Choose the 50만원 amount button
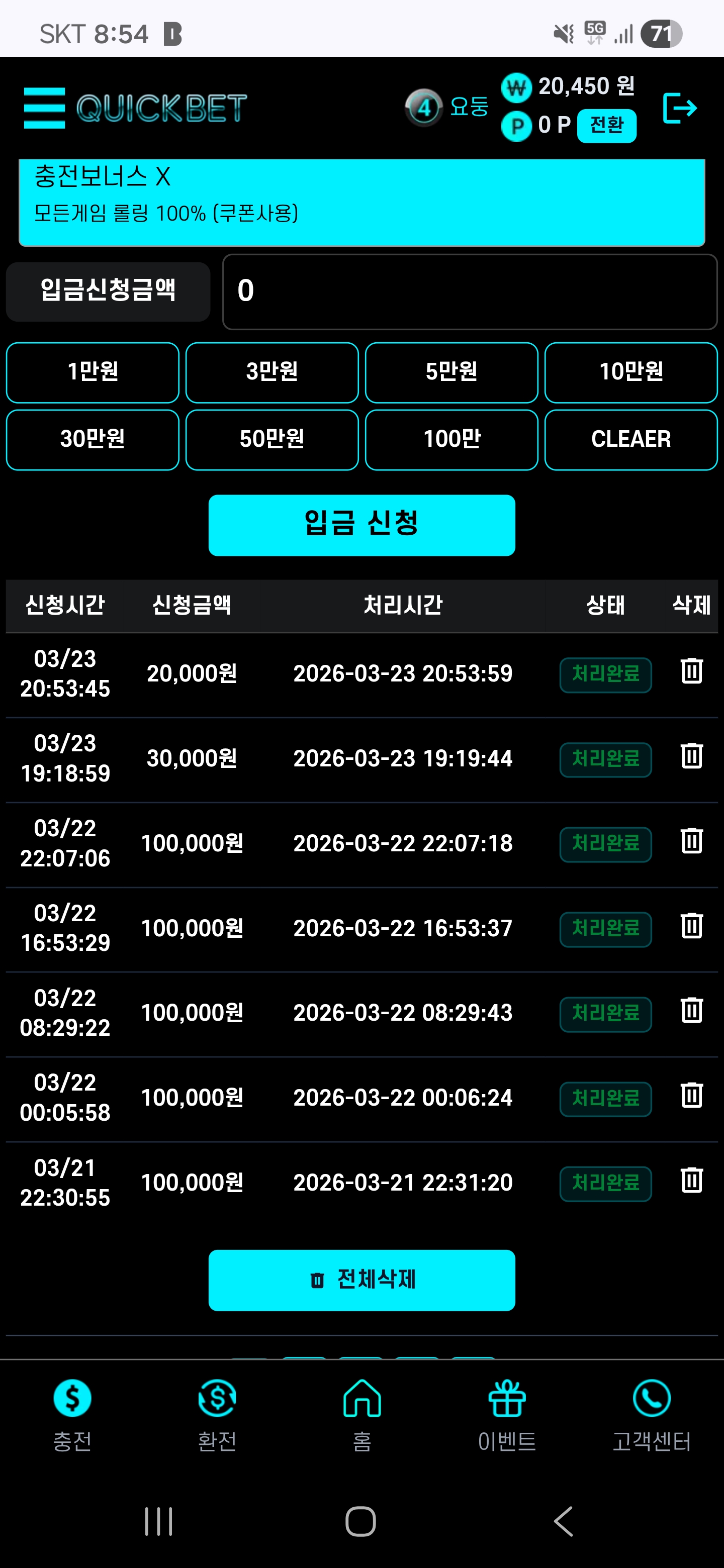Screen dimensions: 724x1568 point(271,439)
